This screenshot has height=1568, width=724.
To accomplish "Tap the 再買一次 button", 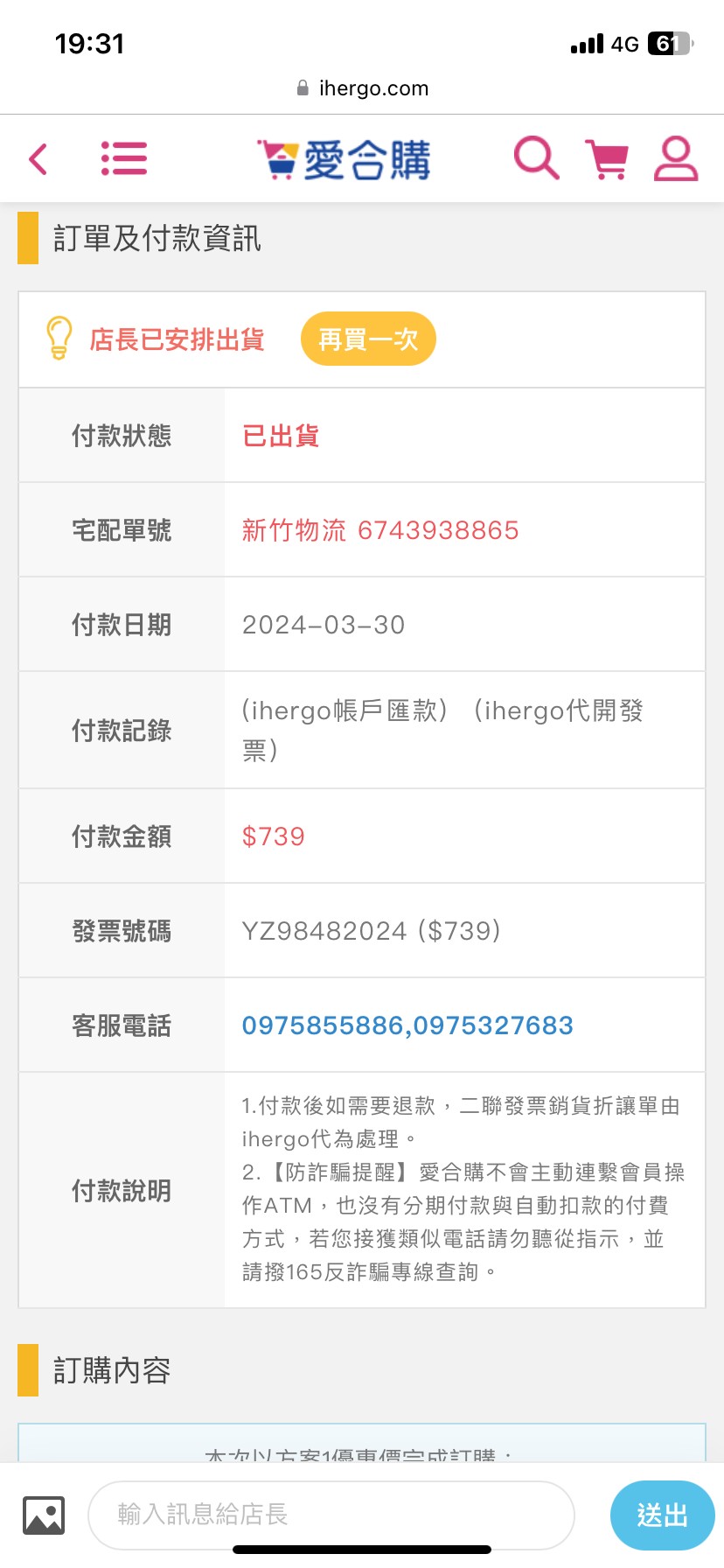I will [x=368, y=339].
